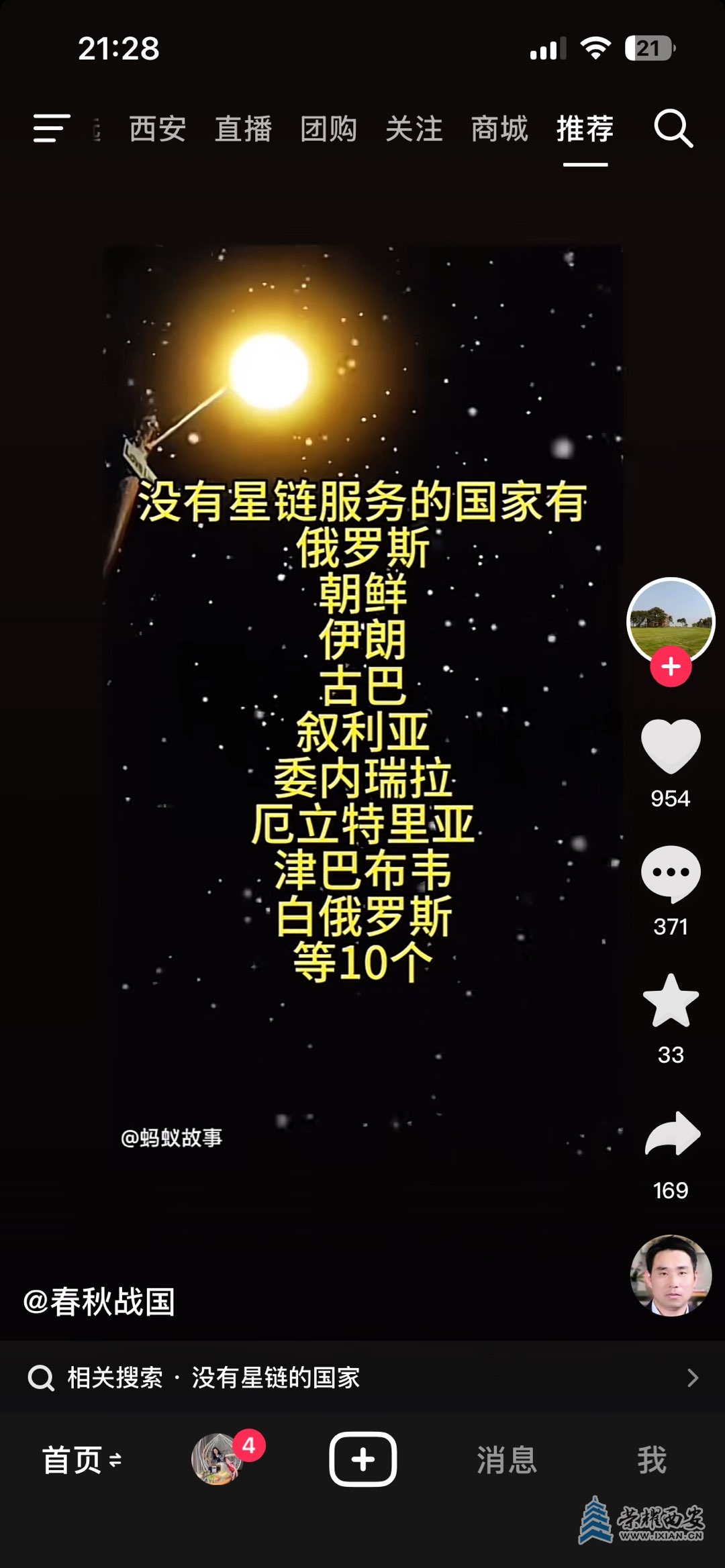725x1568 pixels.
Task: Open the round sound avatar disc
Action: point(671,1275)
